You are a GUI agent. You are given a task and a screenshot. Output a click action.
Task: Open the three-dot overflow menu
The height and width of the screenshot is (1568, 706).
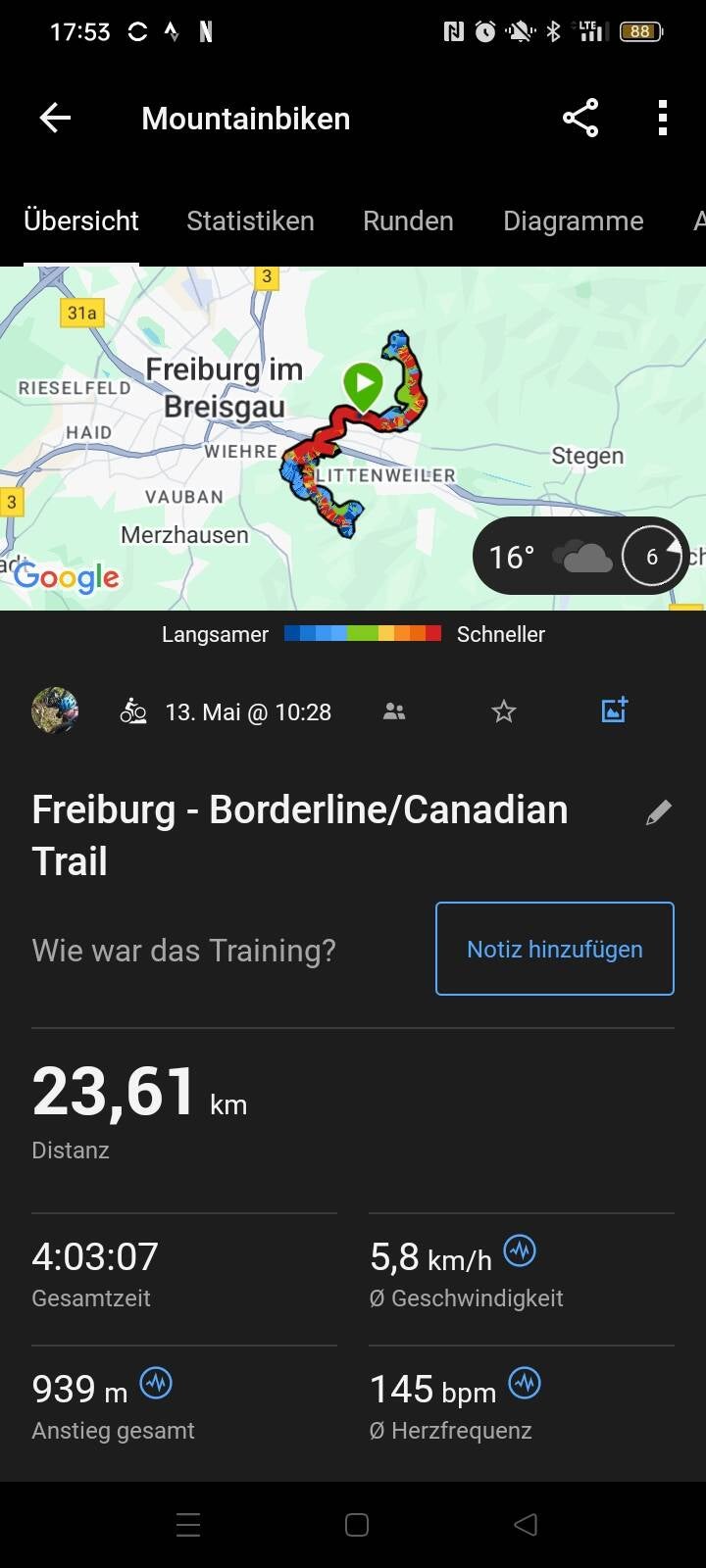(x=663, y=119)
